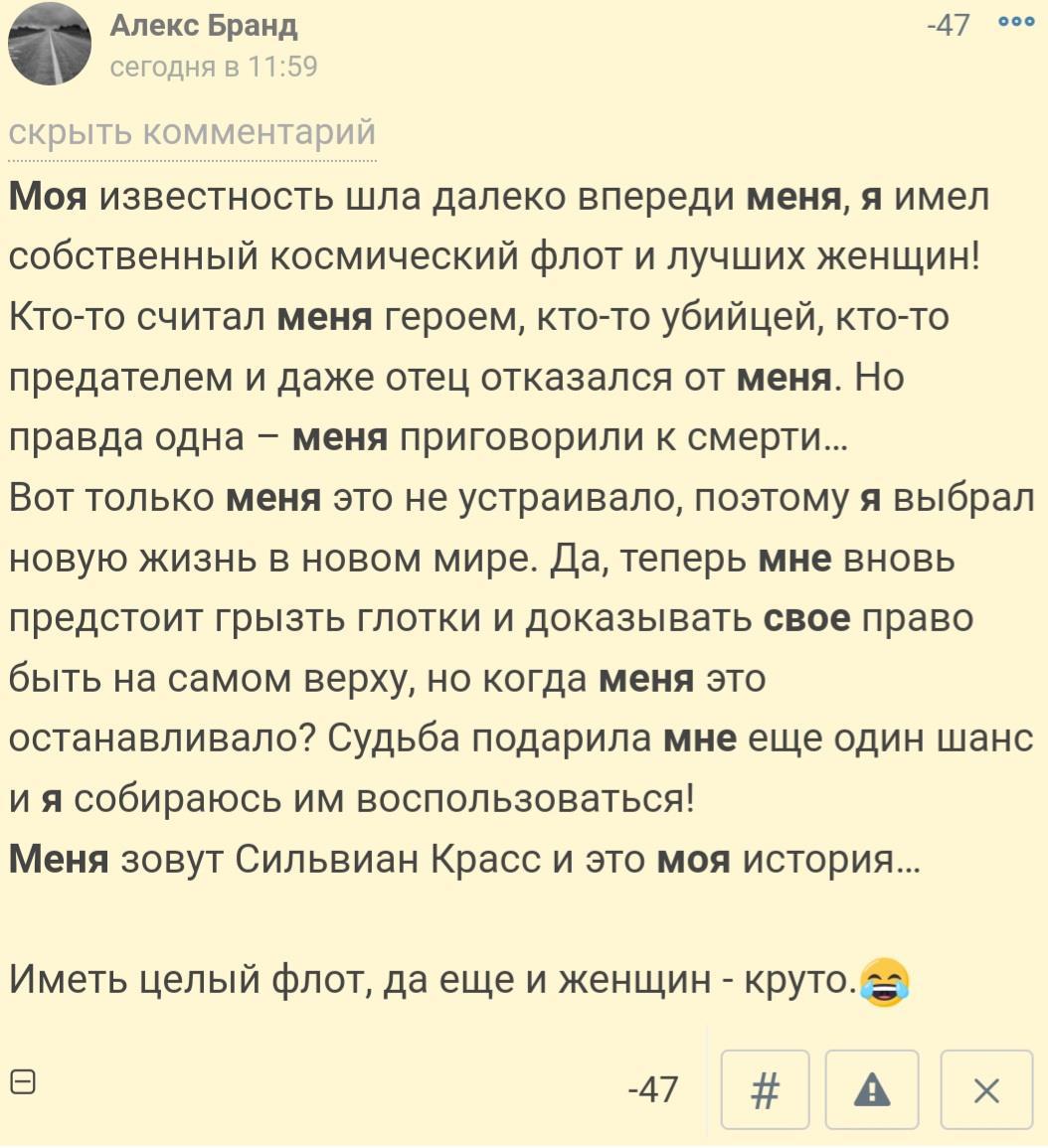The image size is (1048, 1148).
Task: Copy the comment link via # button
Action: tap(765, 1090)
